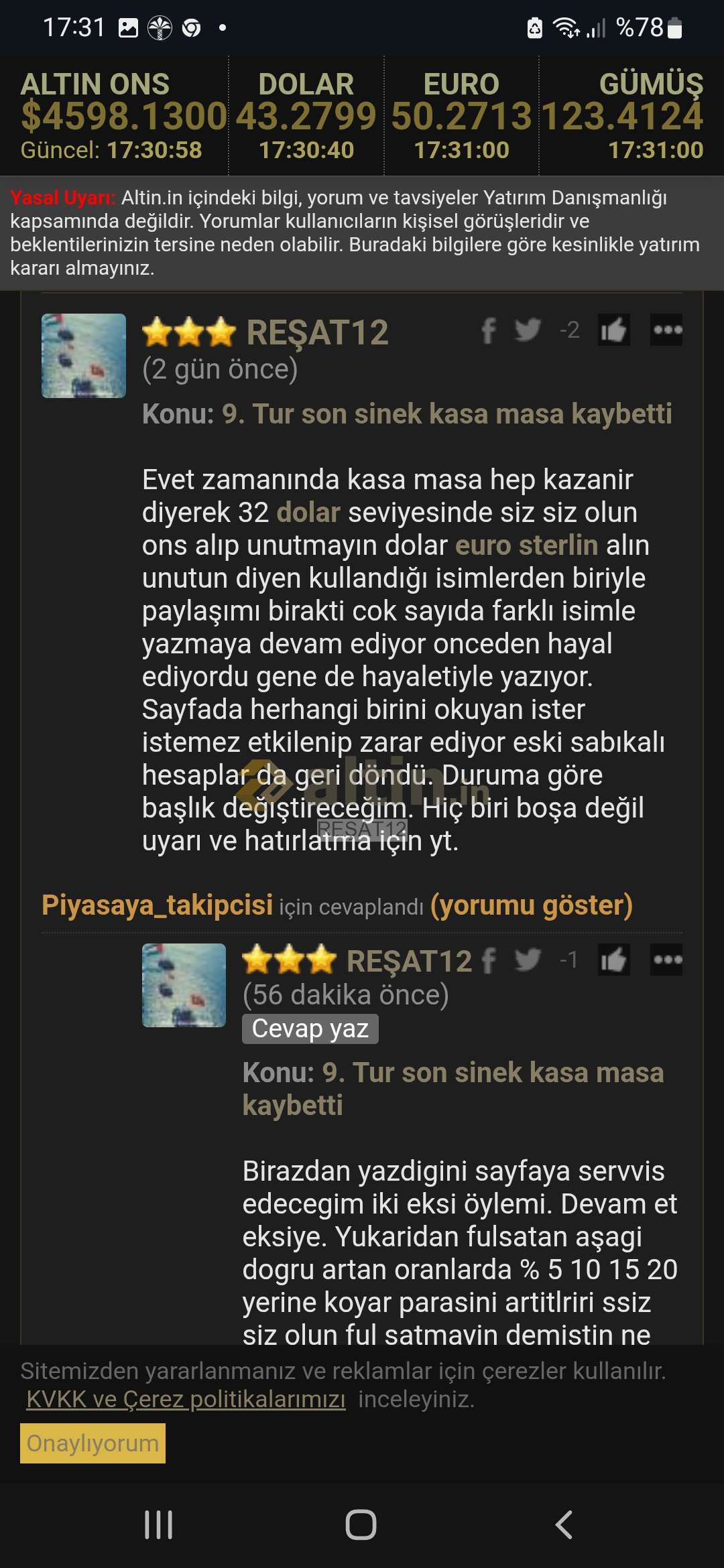Viewport: 724px width, 1568px height.
Task: Show the original comment via 'yorumu göster'
Action: point(531,905)
